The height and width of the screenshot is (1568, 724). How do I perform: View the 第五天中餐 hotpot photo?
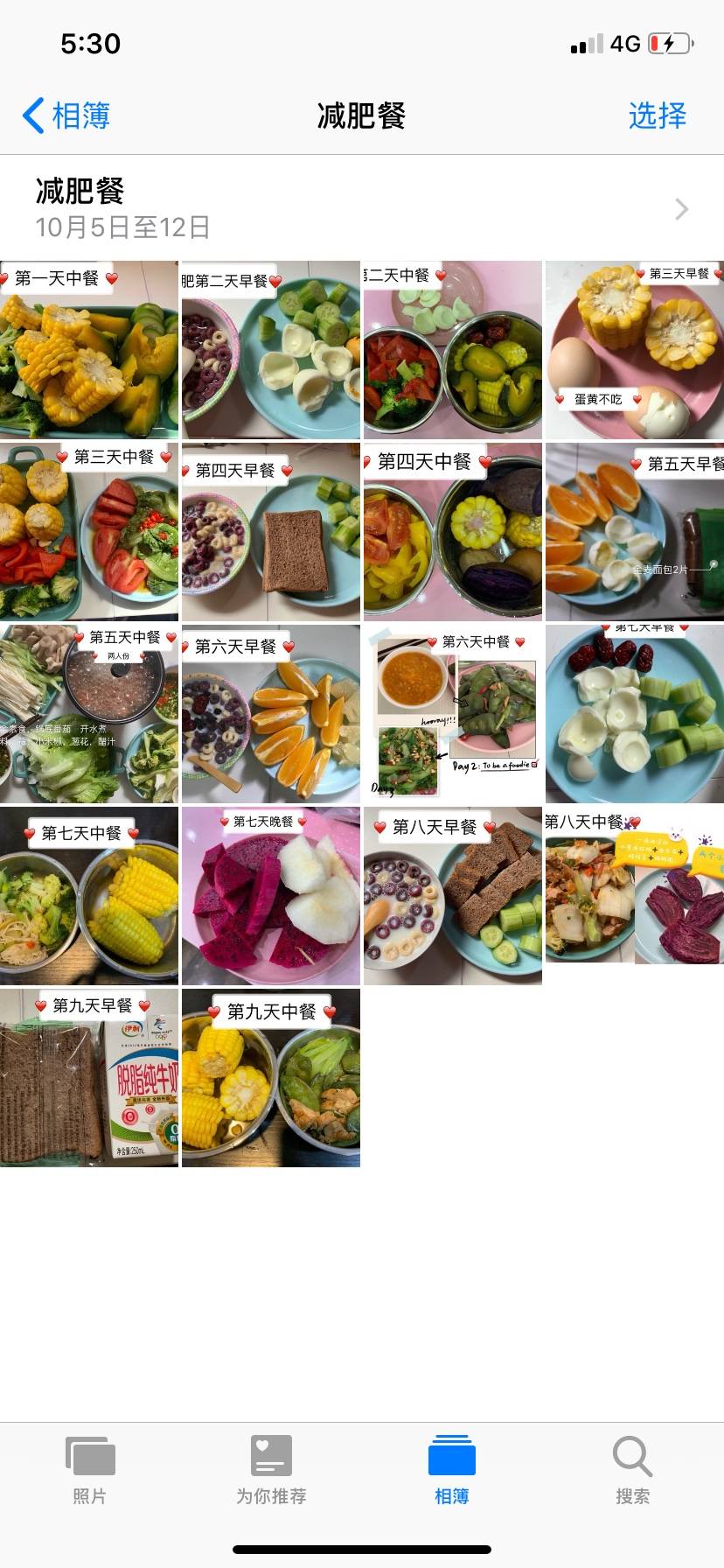[88, 714]
